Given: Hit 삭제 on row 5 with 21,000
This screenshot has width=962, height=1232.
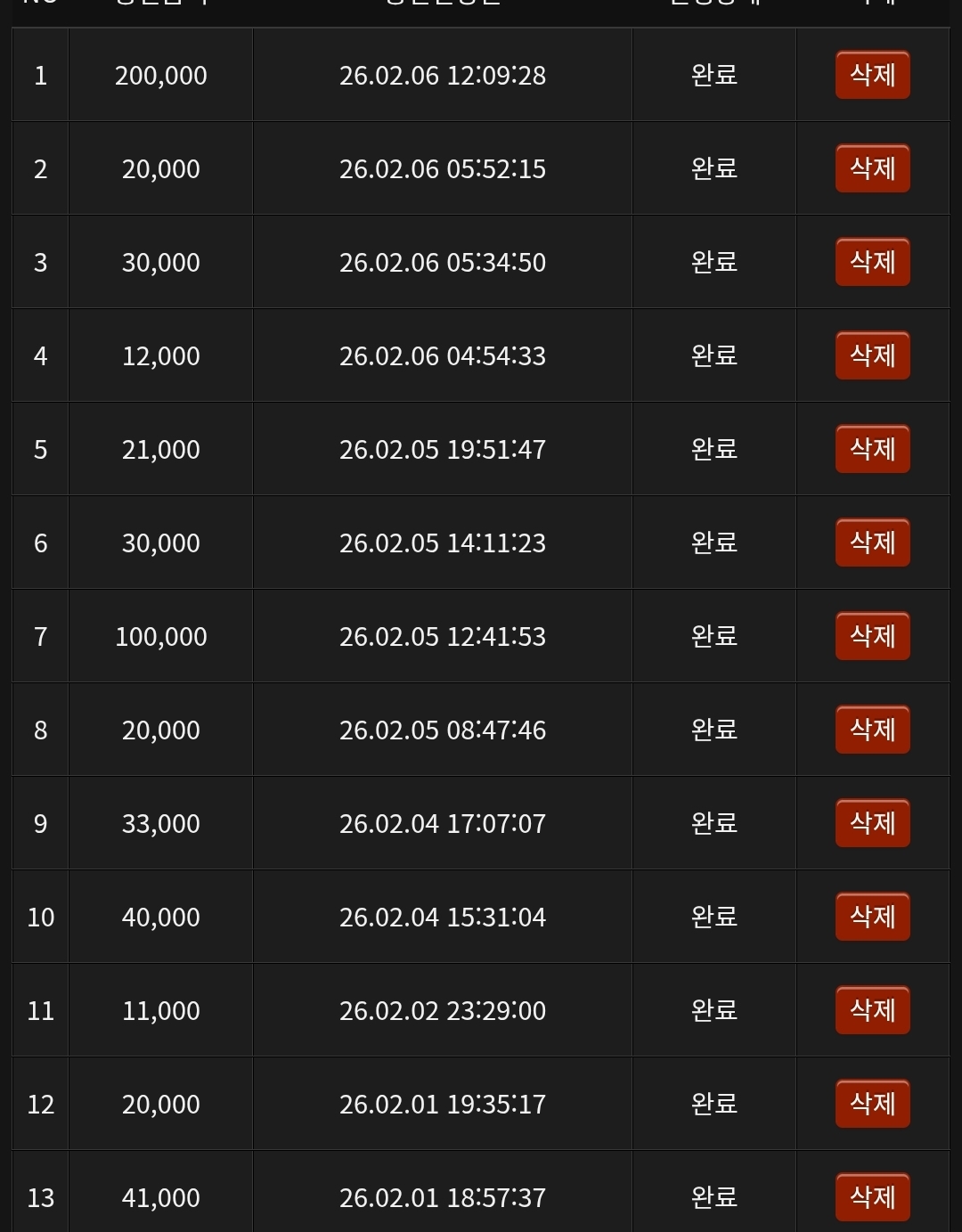Looking at the screenshot, I should point(872,449).
